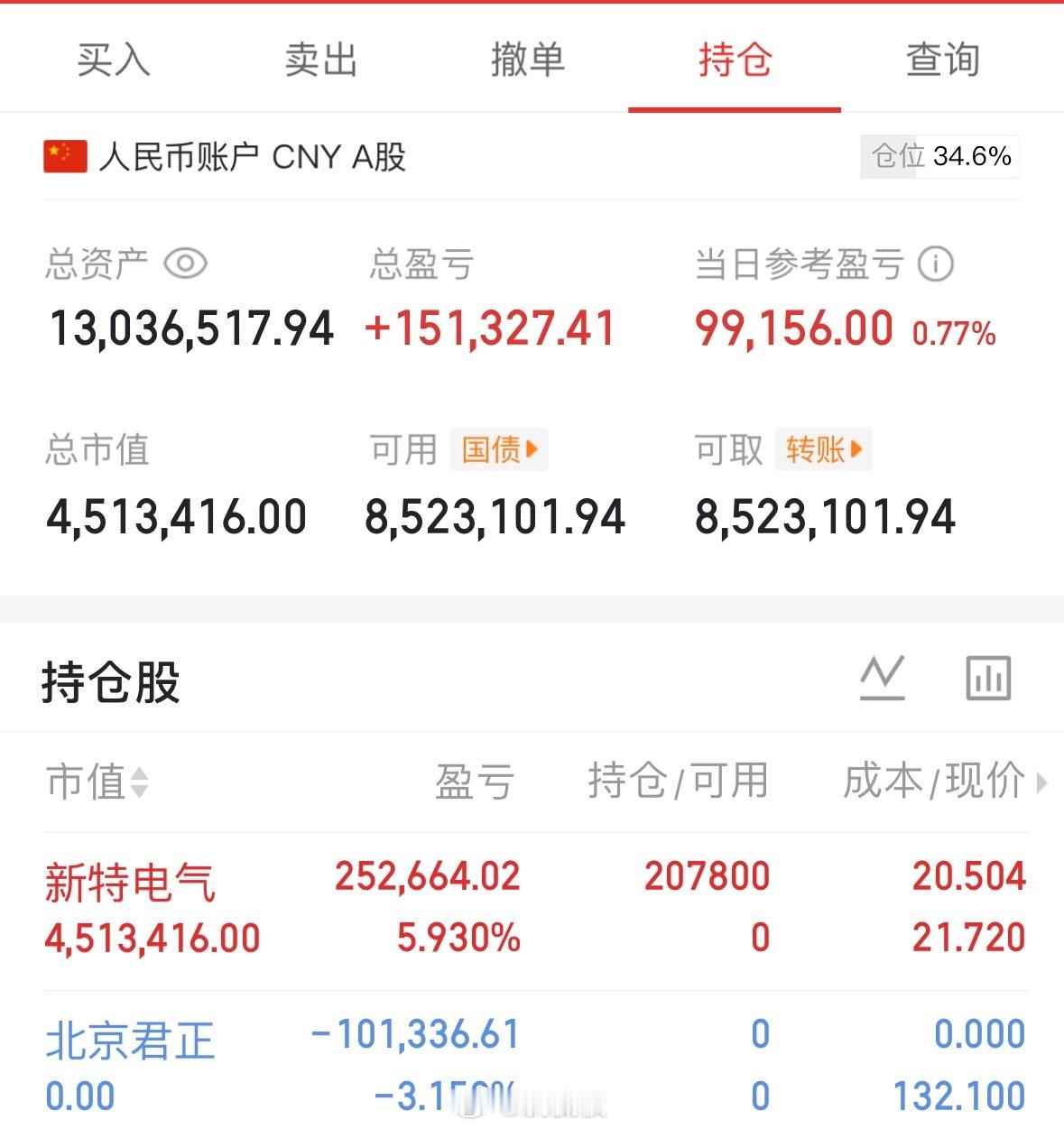1064x1129 pixels.
Task: Select the 持仓 tab
Action: click(x=734, y=60)
